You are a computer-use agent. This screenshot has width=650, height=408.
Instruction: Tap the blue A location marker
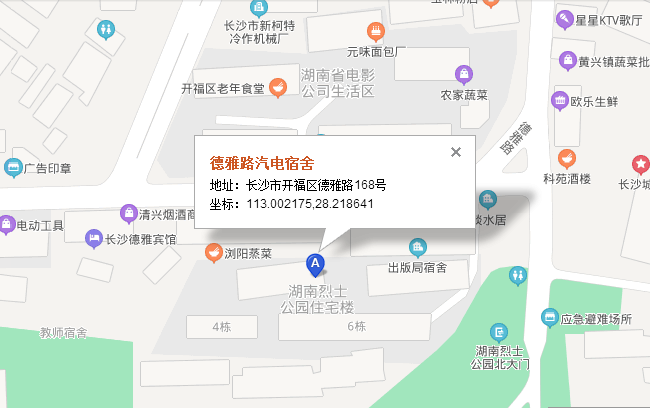click(x=315, y=264)
